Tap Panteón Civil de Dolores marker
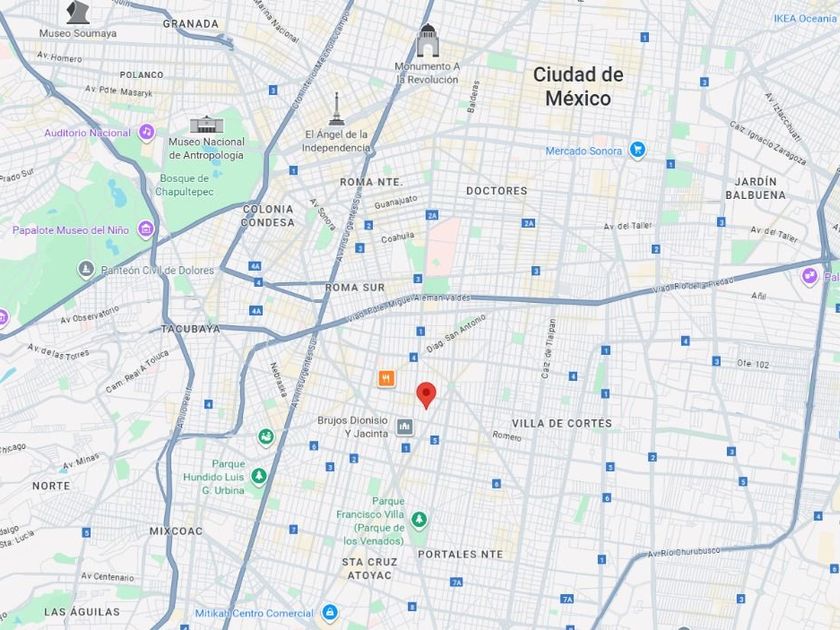 pyautogui.click(x=86, y=269)
